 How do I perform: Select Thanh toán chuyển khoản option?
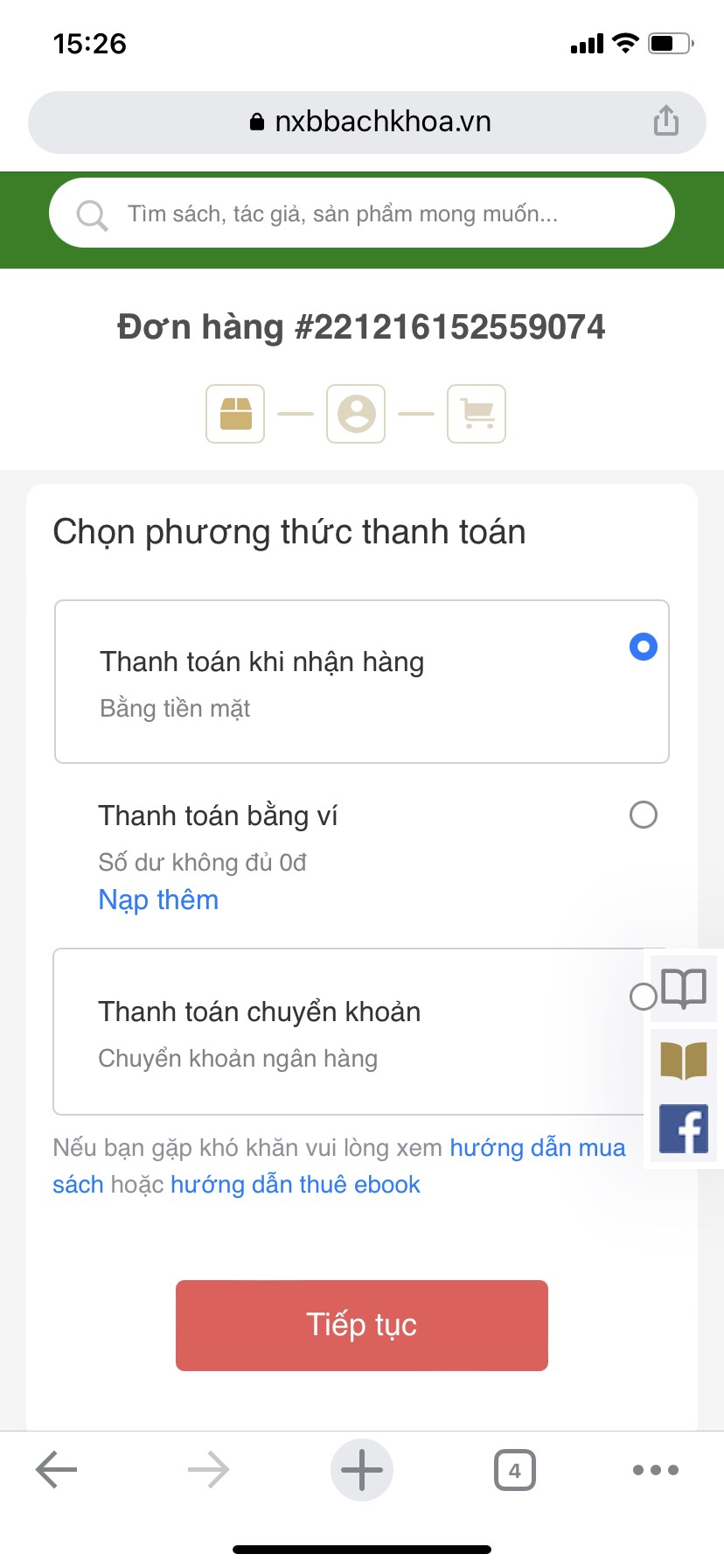tap(350, 1032)
